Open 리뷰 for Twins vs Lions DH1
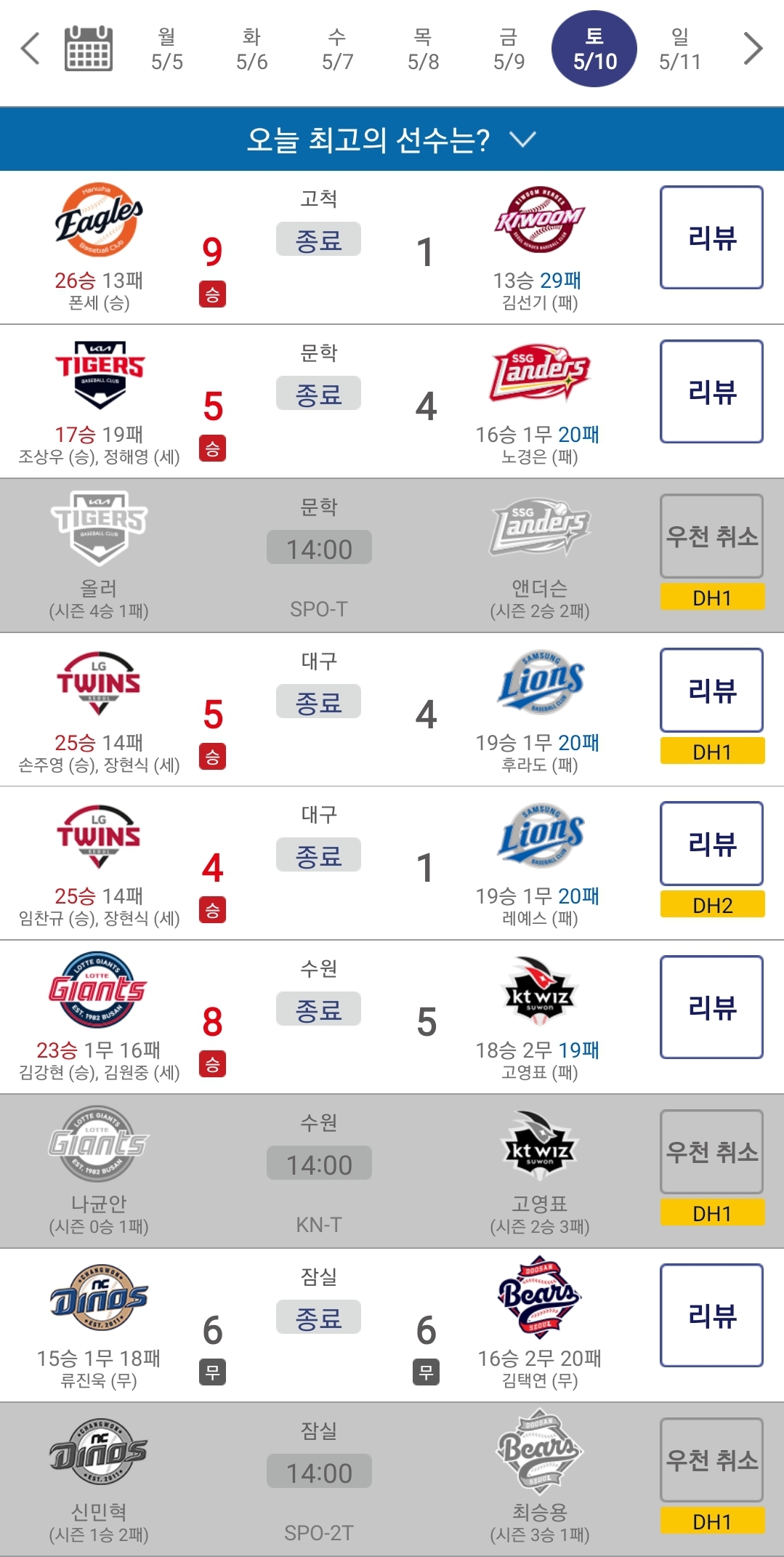This screenshot has width=784, height=1557. click(711, 690)
